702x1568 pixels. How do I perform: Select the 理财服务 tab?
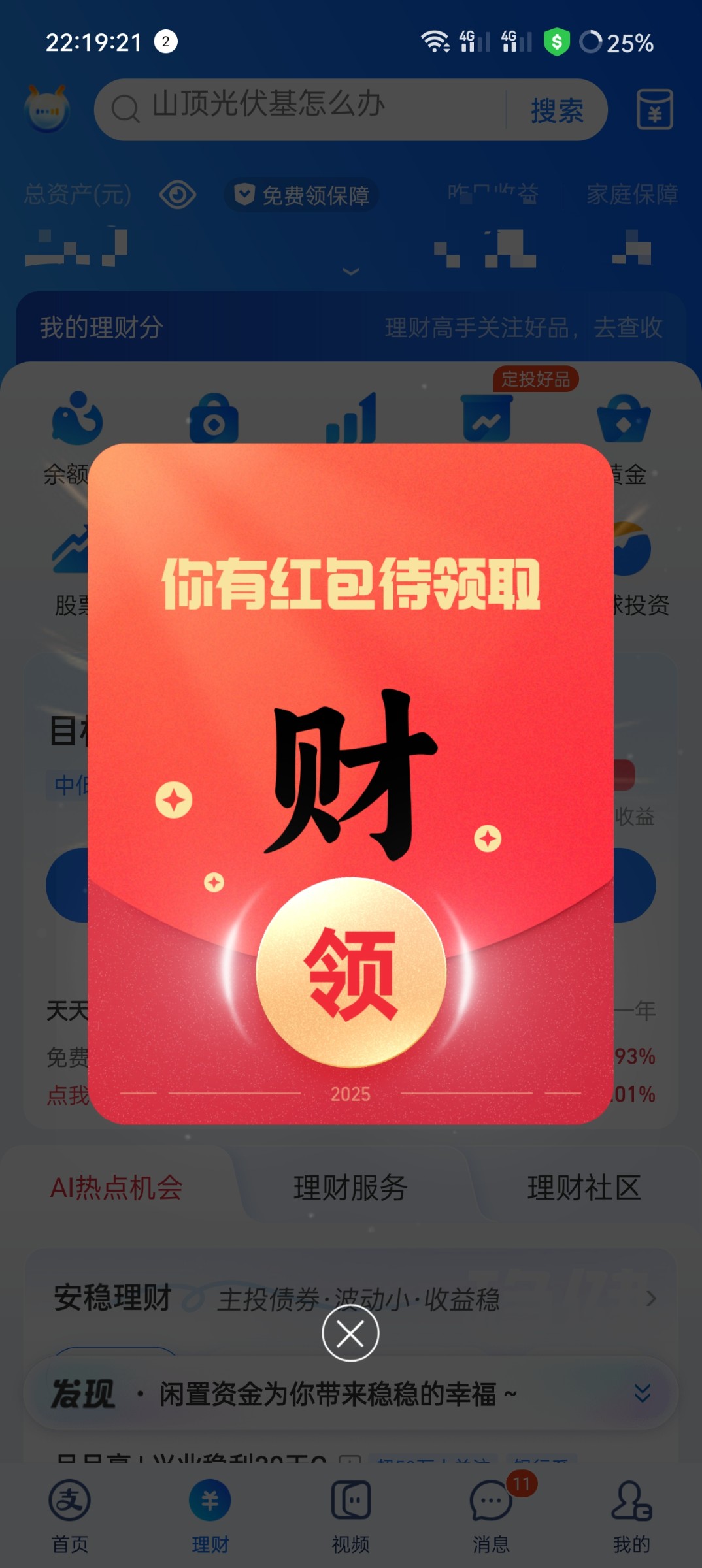350,1187
